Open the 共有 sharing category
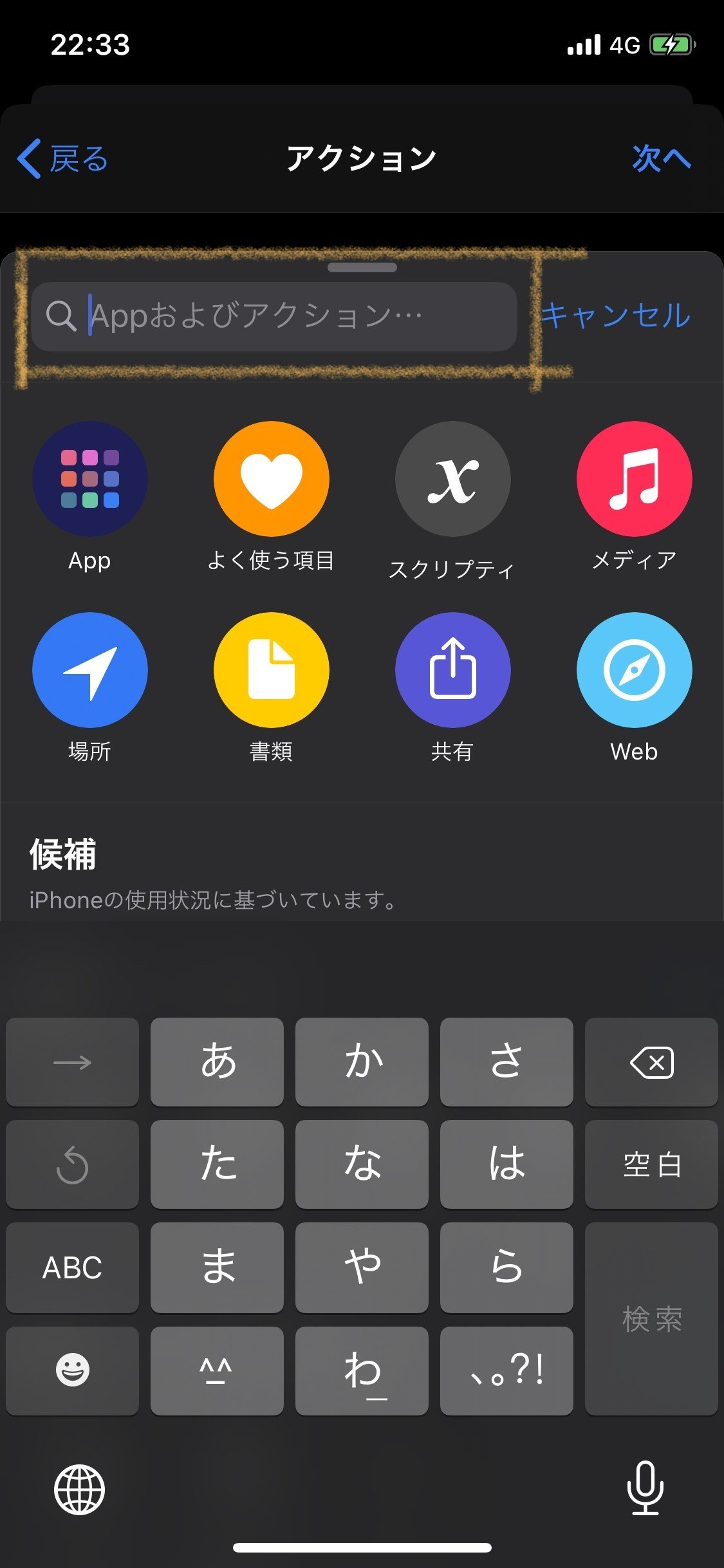 coord(452,669)
